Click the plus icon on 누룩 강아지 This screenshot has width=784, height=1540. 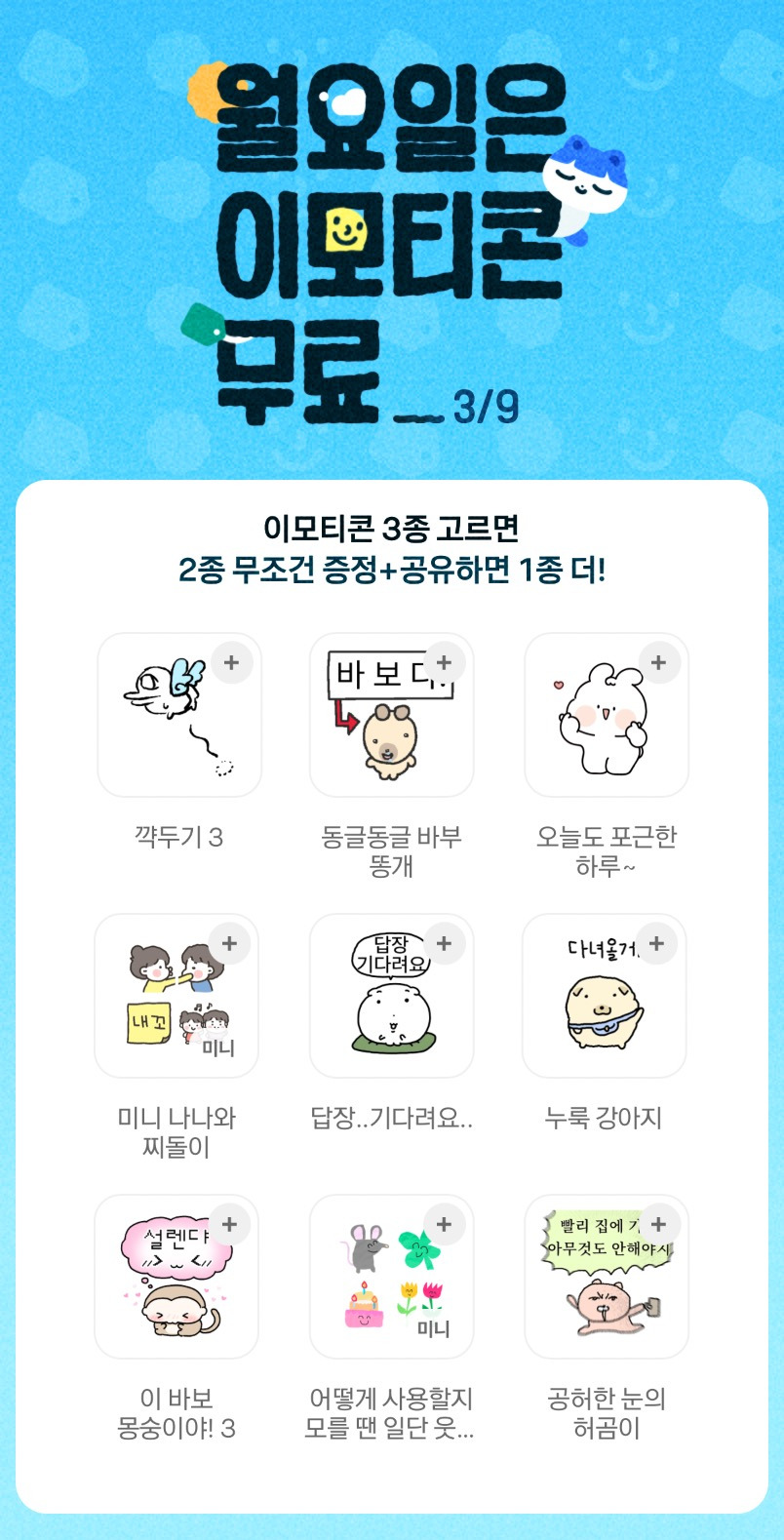click(660, 943)
